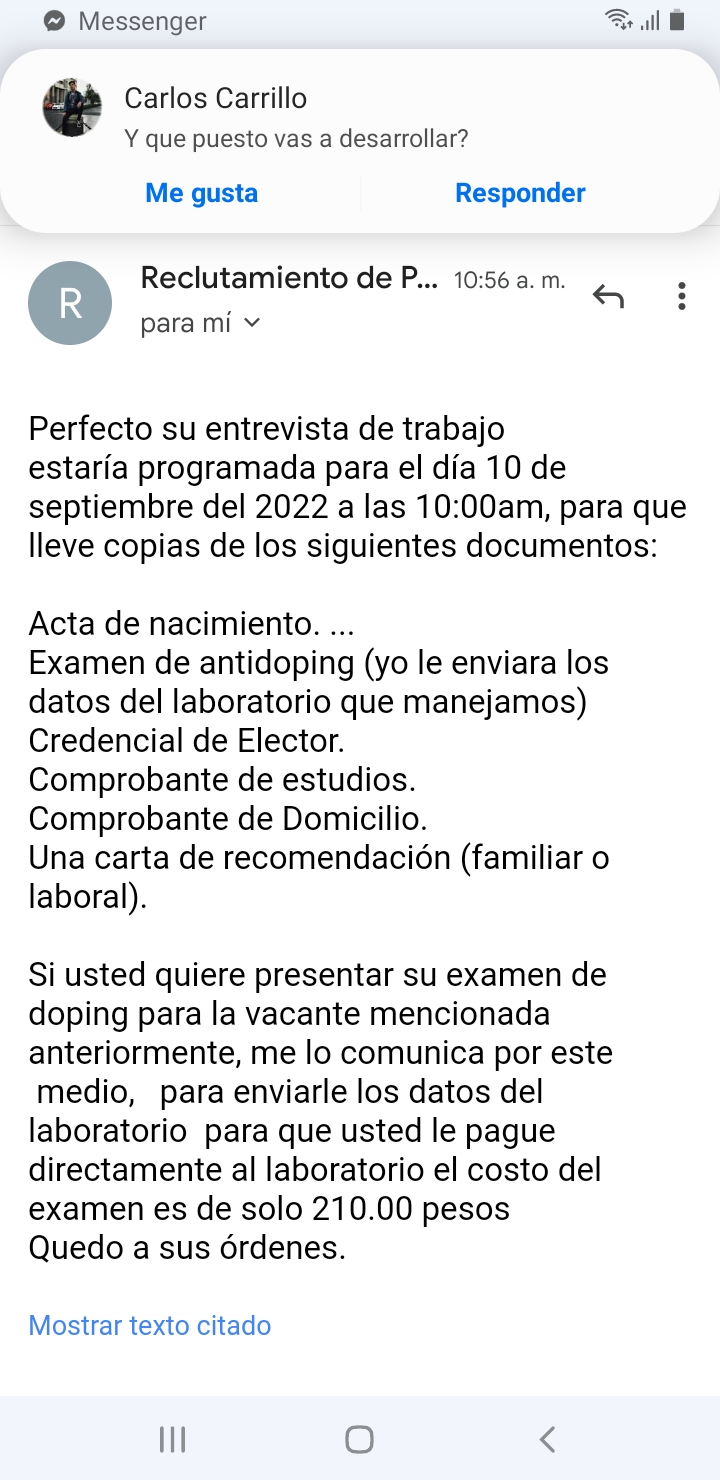Go back with the system back button

pos(546,1439)
